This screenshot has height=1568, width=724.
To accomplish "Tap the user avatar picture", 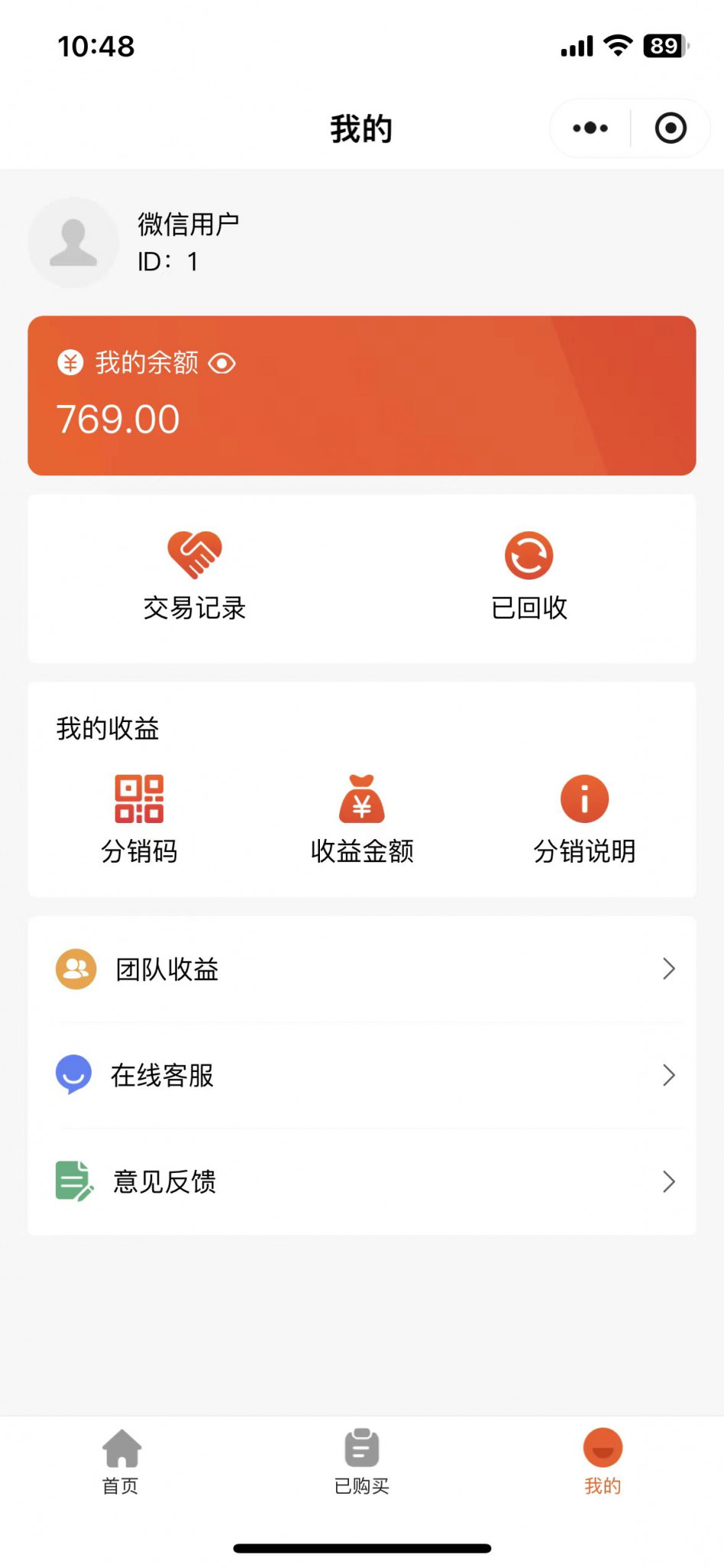I will point(73,243).
